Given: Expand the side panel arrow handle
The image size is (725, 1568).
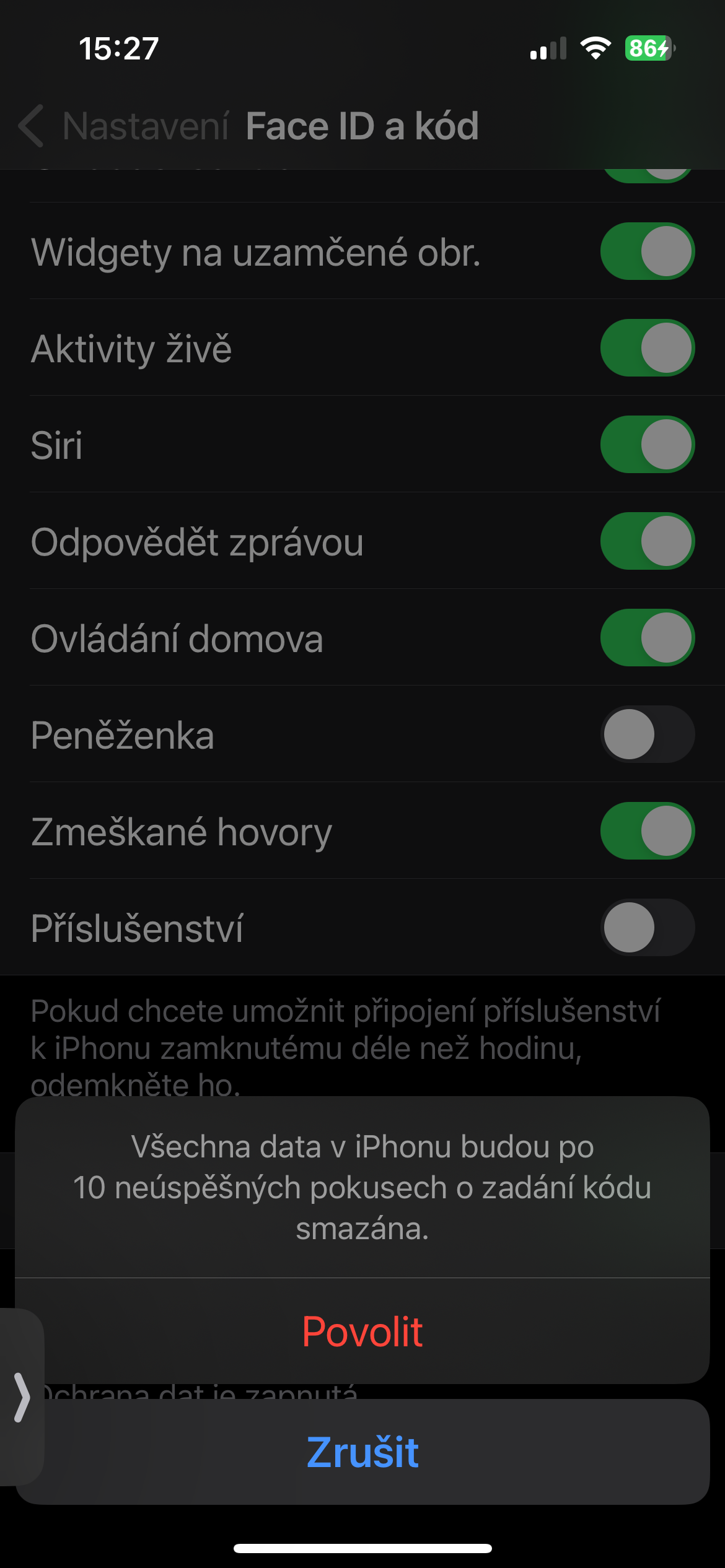Looking at the screenshot, I should click(x=22, y=1397).
